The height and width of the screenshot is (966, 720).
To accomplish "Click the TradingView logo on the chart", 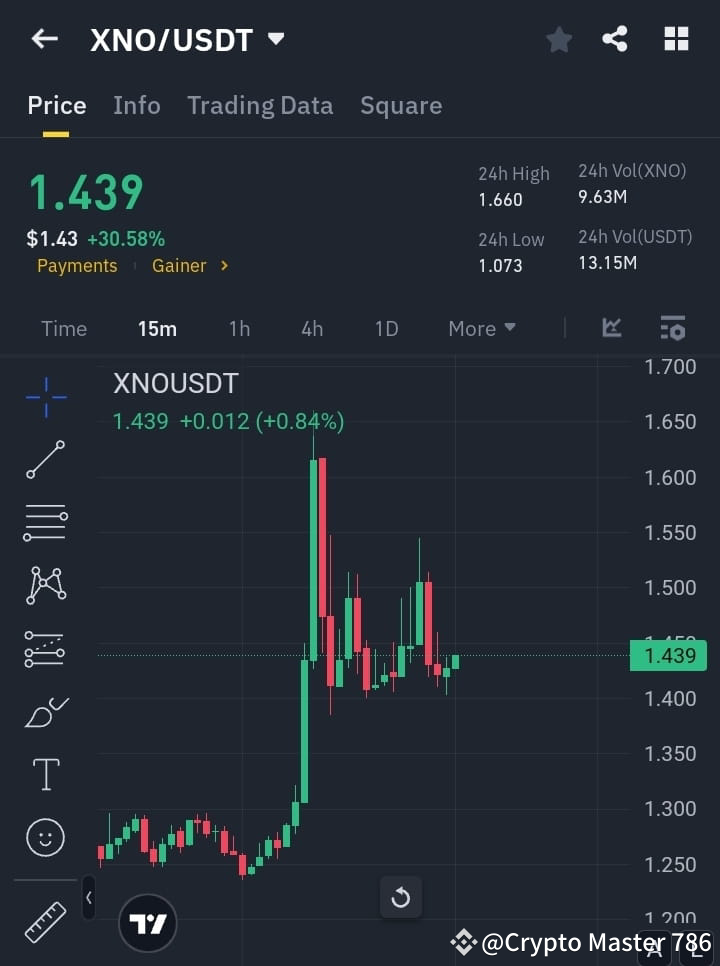I will (x=148, y=922).
